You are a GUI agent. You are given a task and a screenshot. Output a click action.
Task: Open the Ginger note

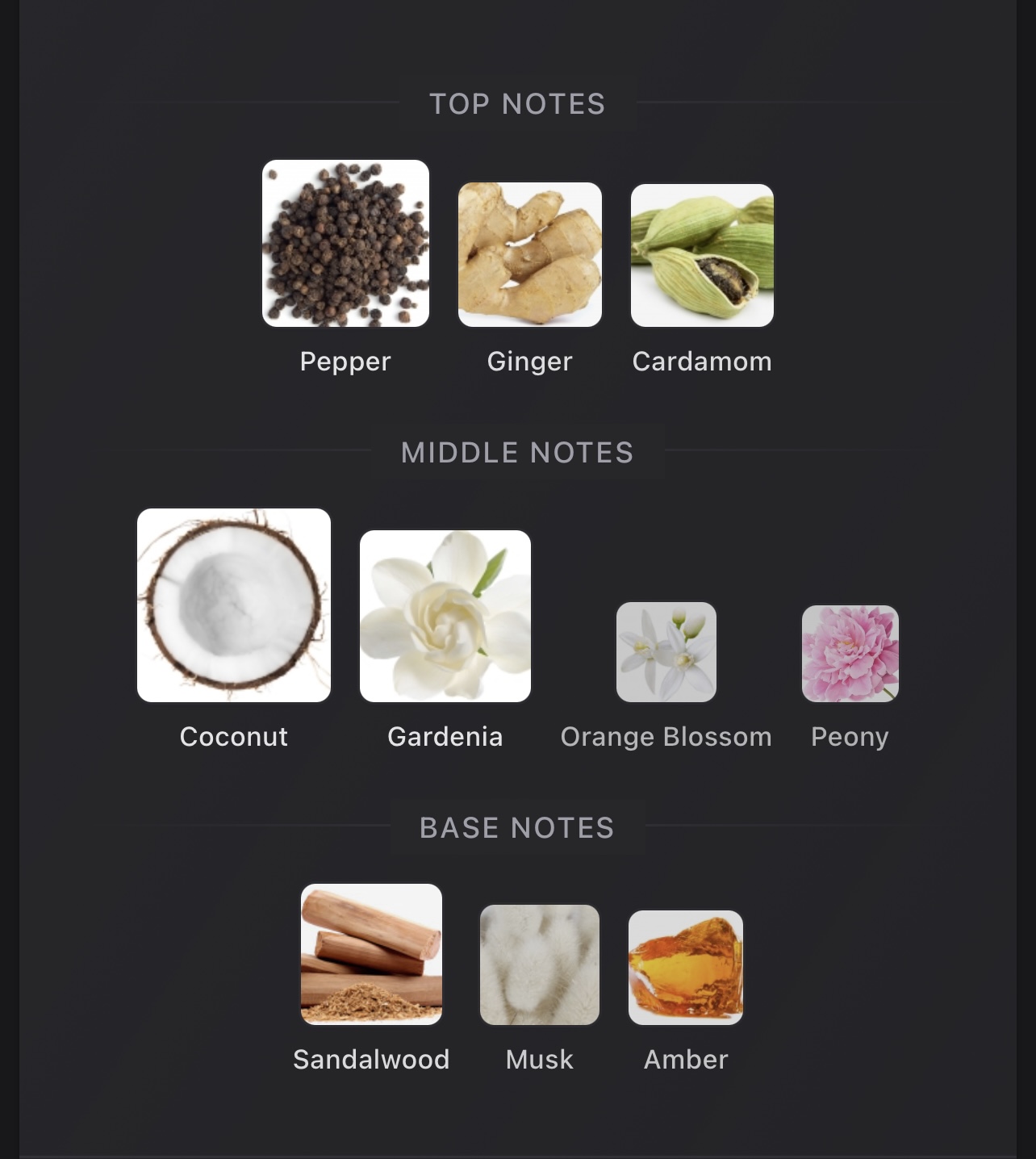(x=530, y=255)
